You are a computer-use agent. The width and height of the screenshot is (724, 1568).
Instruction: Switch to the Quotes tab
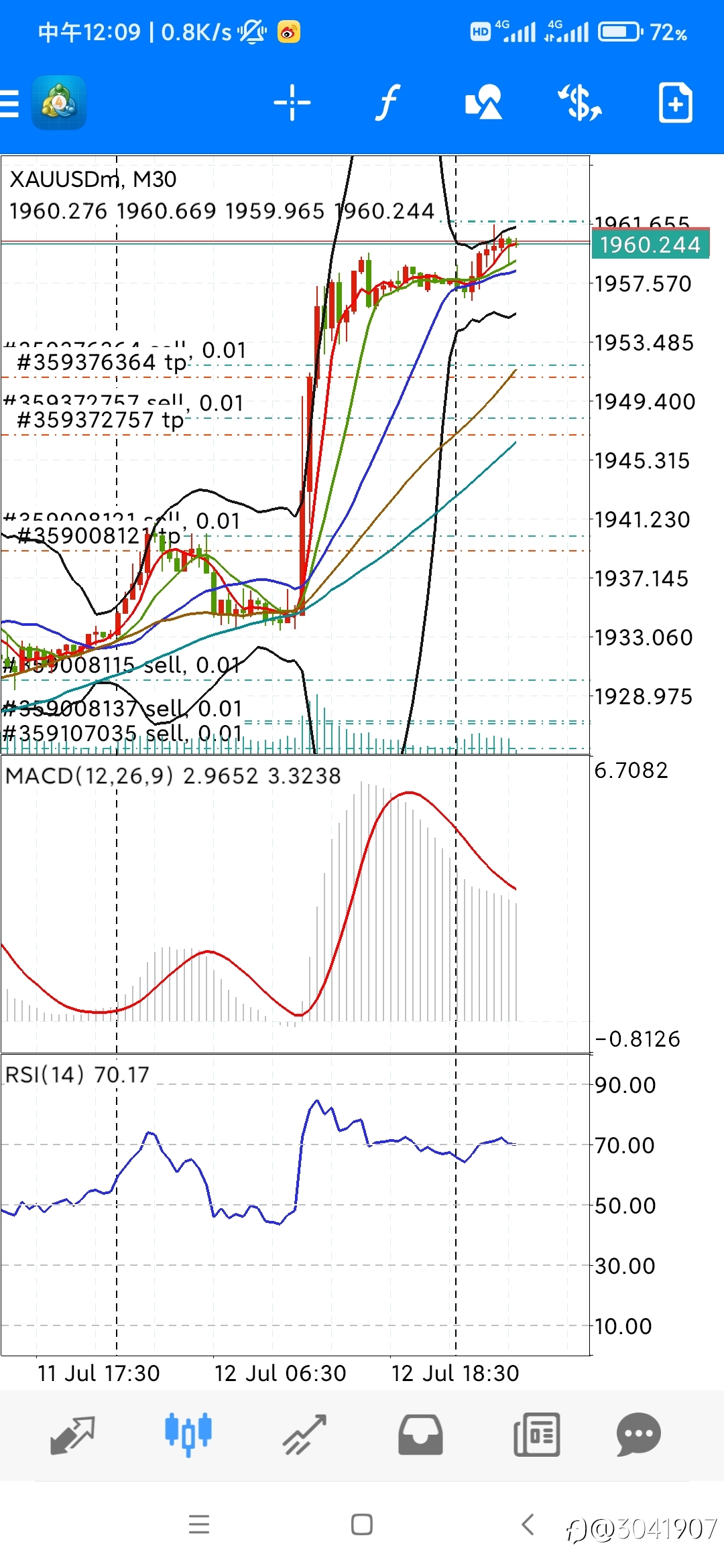pyautogui.click(x=73, y=1435)
